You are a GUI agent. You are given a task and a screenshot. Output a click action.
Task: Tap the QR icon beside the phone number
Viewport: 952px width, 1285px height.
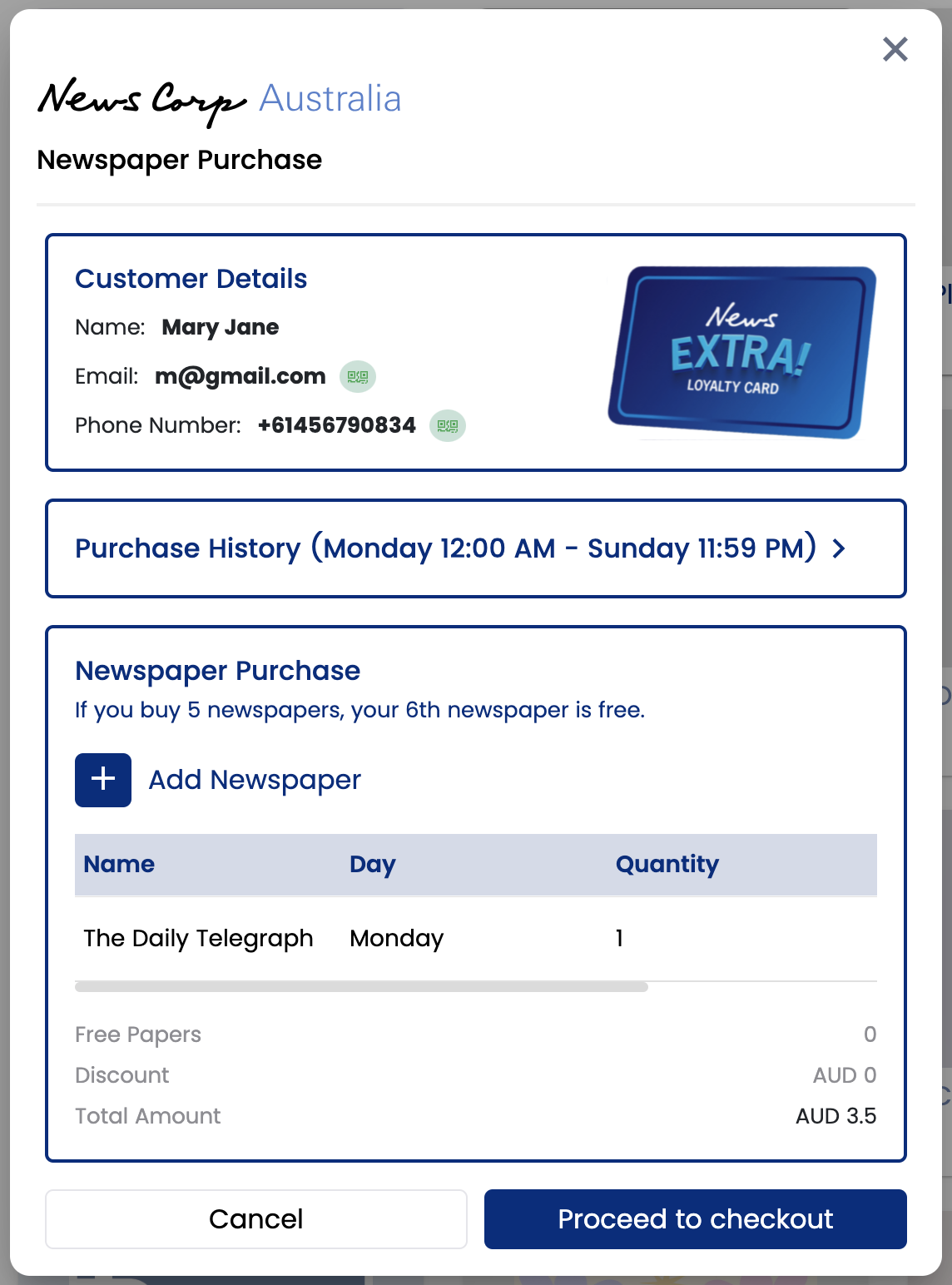[x=448, y=426]
